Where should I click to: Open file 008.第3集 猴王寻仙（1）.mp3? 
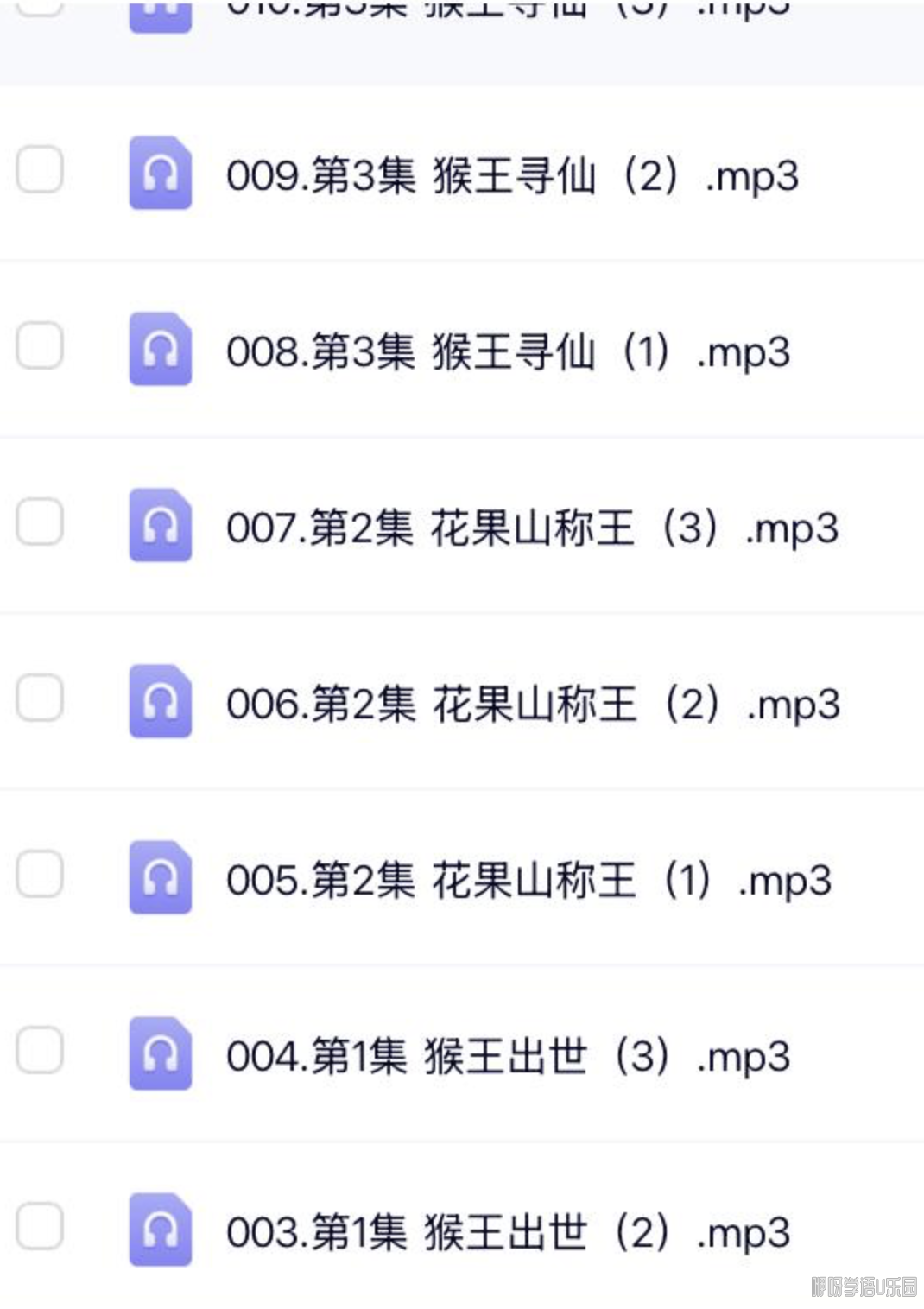[x=508, y=352]
